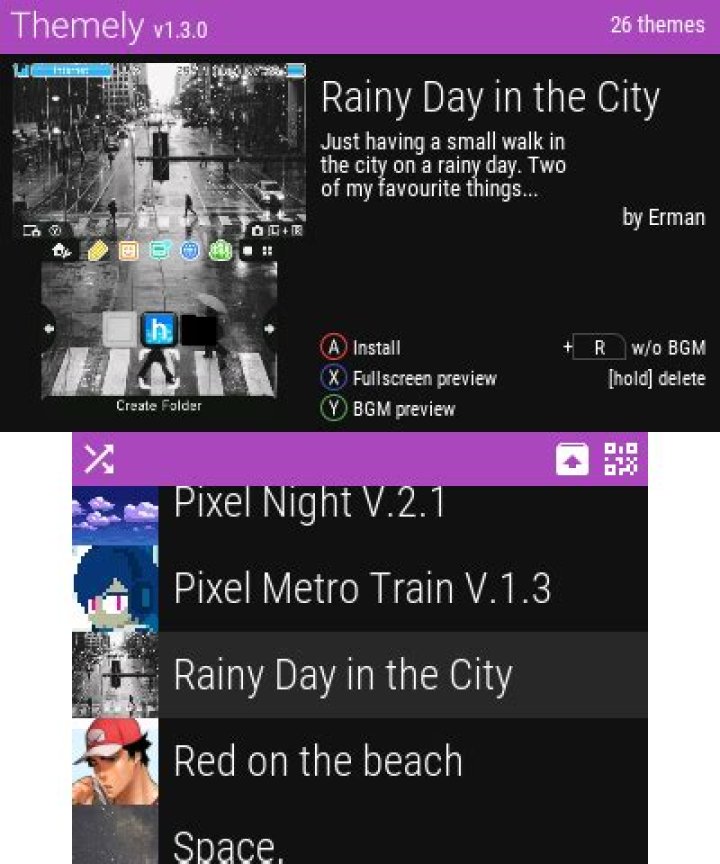Open the QR code scanner
Image resolution: width=720 pixels, height=864 pixels.
point(621,460)
